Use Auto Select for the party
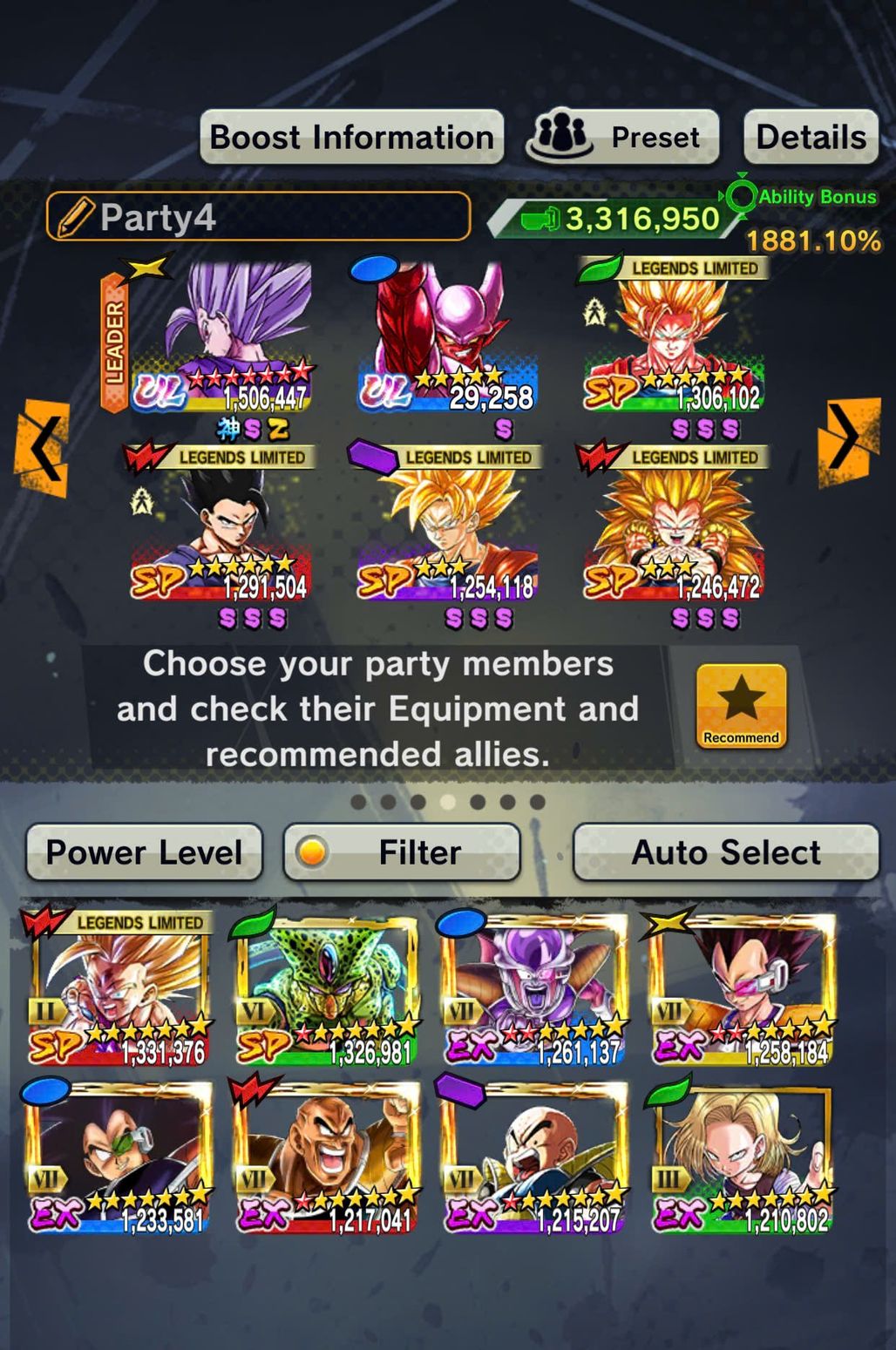This screenshot has height=1350, width=896. coord(725,852)
